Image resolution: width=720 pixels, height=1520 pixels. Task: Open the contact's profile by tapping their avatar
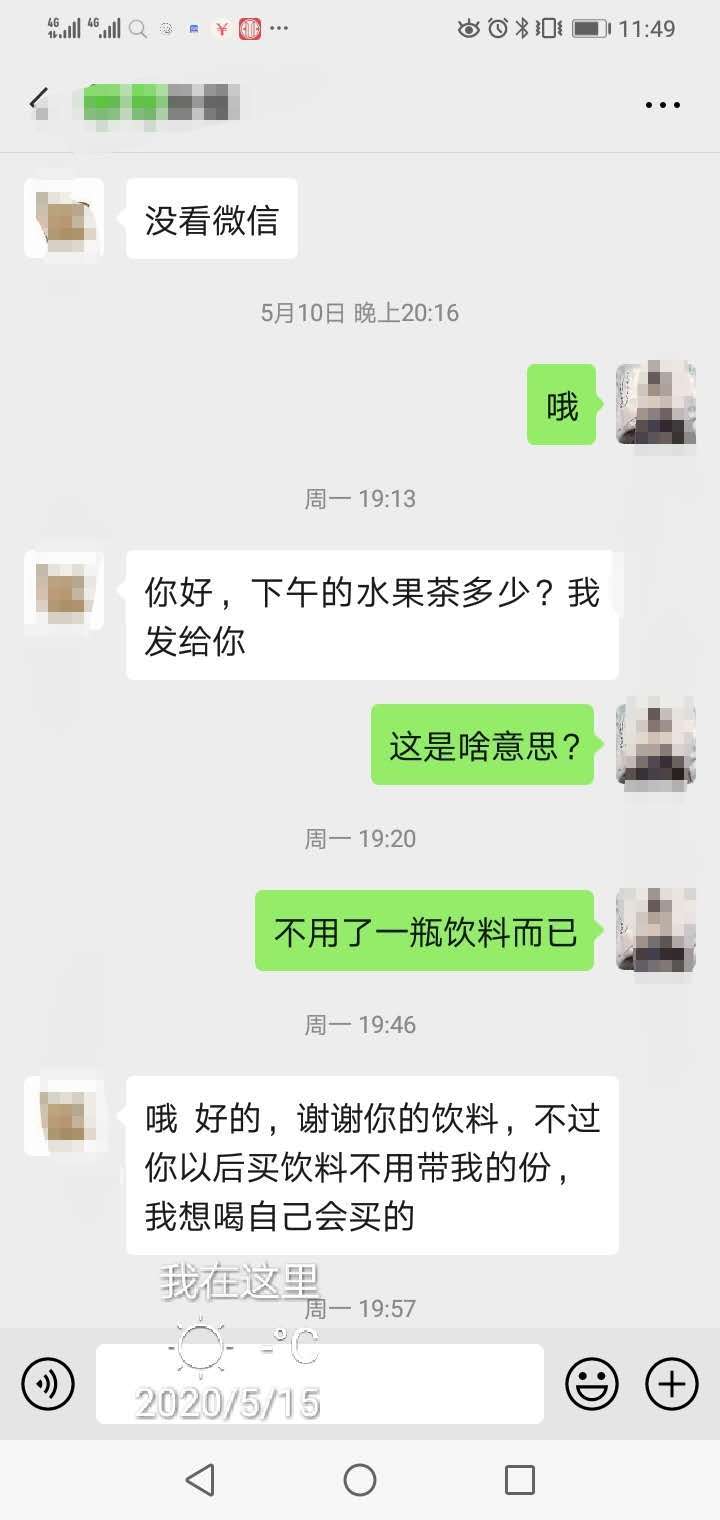63,218
